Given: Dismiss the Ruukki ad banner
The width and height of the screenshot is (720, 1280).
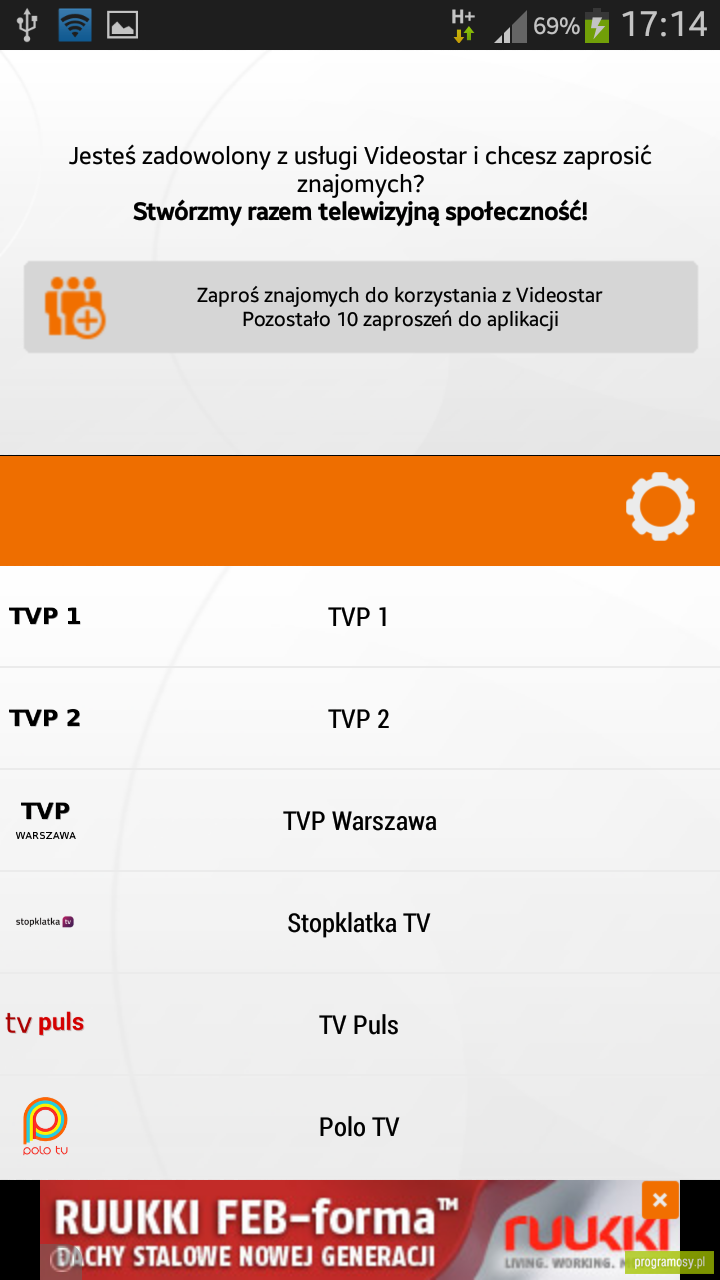Looking at the screenshot, I should pos(660,1199).
